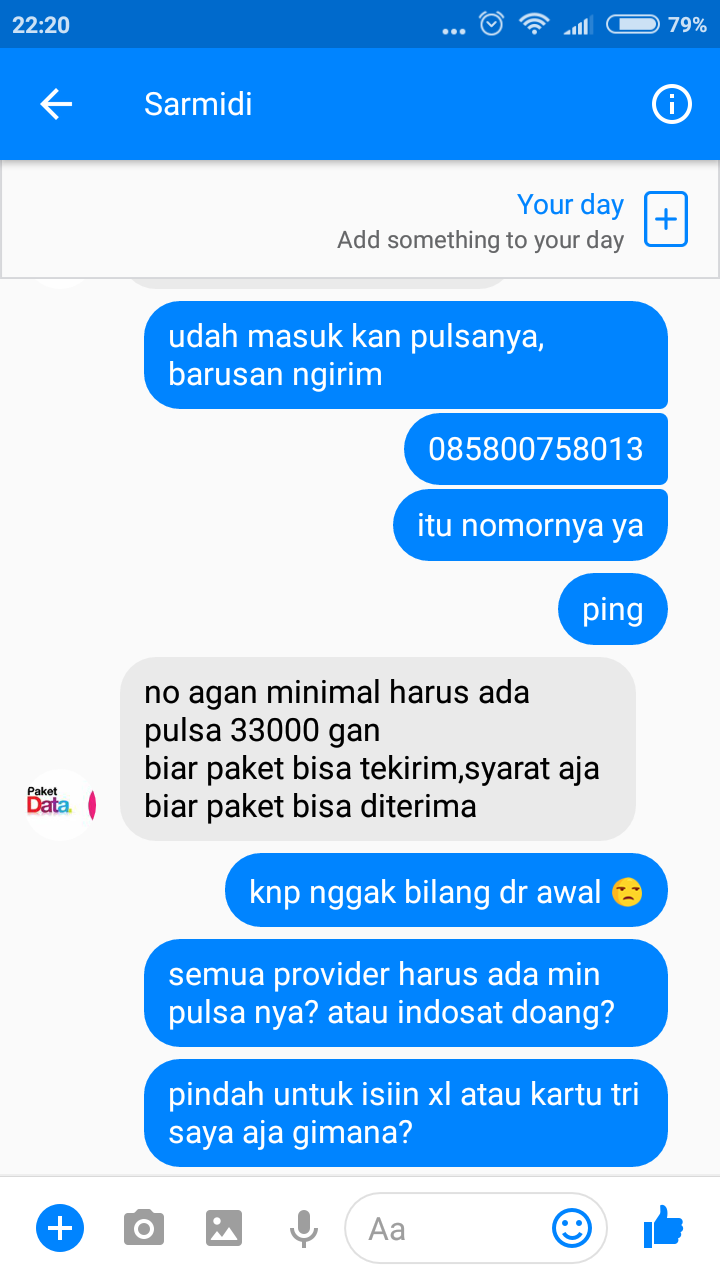The height and width of the screenshot is (1280, 720).
Task: Go back from the Sarmidi chat
Action: click(x=56, y=104)
